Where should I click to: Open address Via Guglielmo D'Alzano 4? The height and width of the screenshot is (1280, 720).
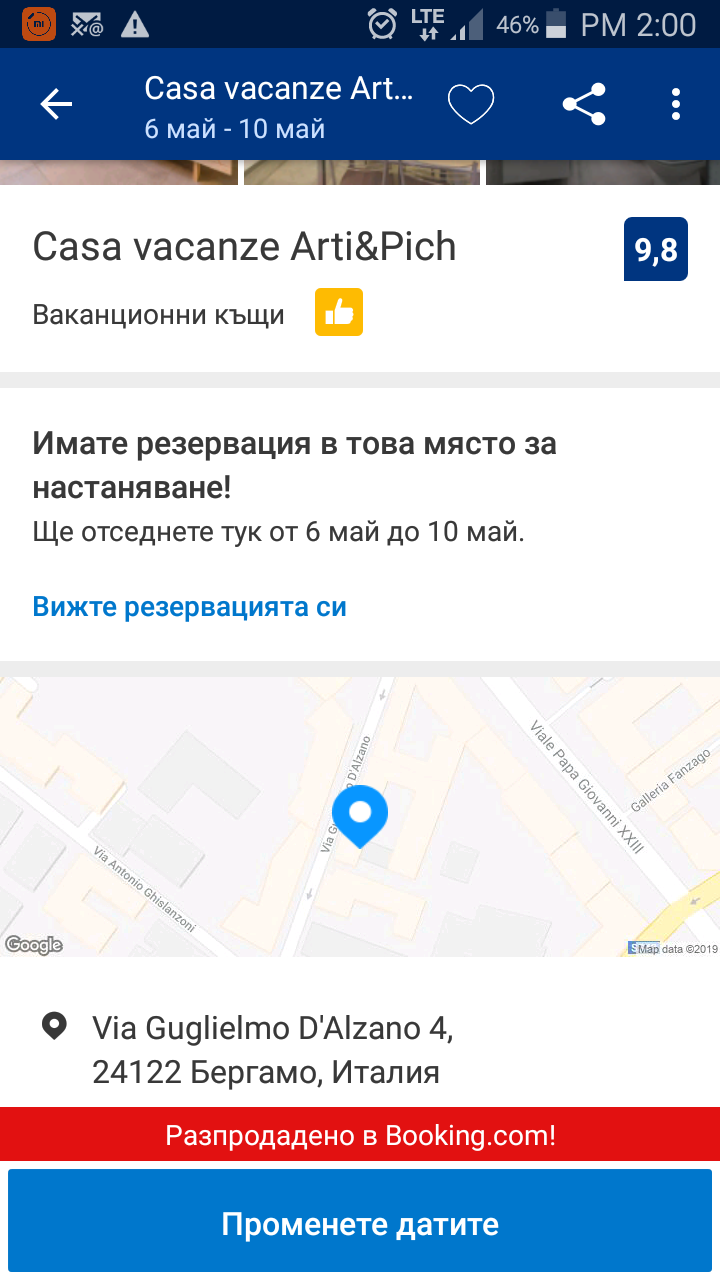272,1050
